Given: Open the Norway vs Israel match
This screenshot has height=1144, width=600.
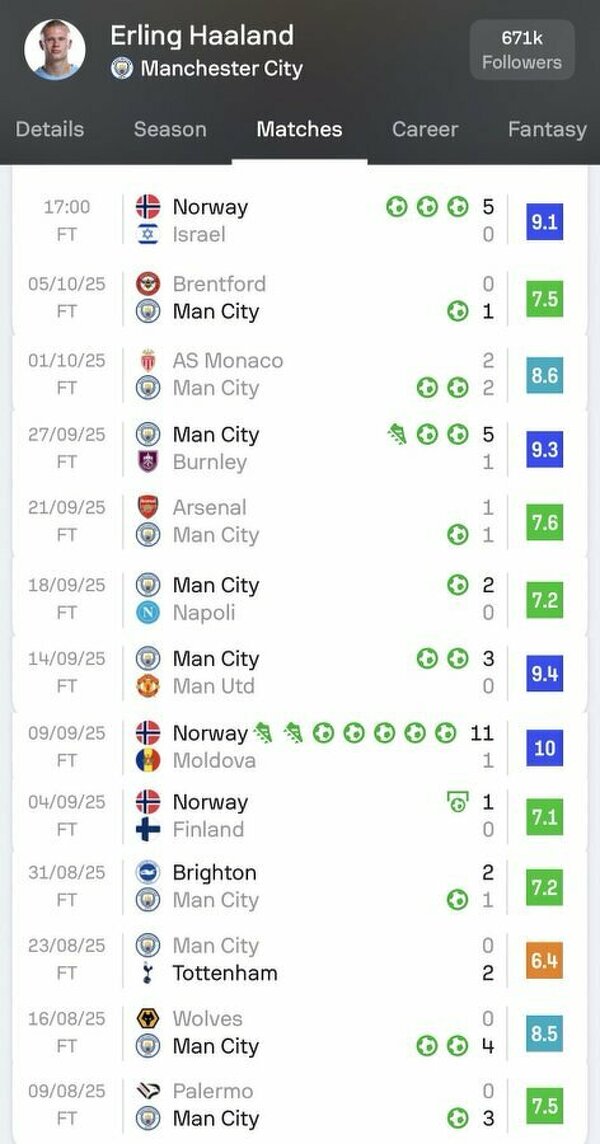Looking at the screenshot, I should click(x=300, y=221).
